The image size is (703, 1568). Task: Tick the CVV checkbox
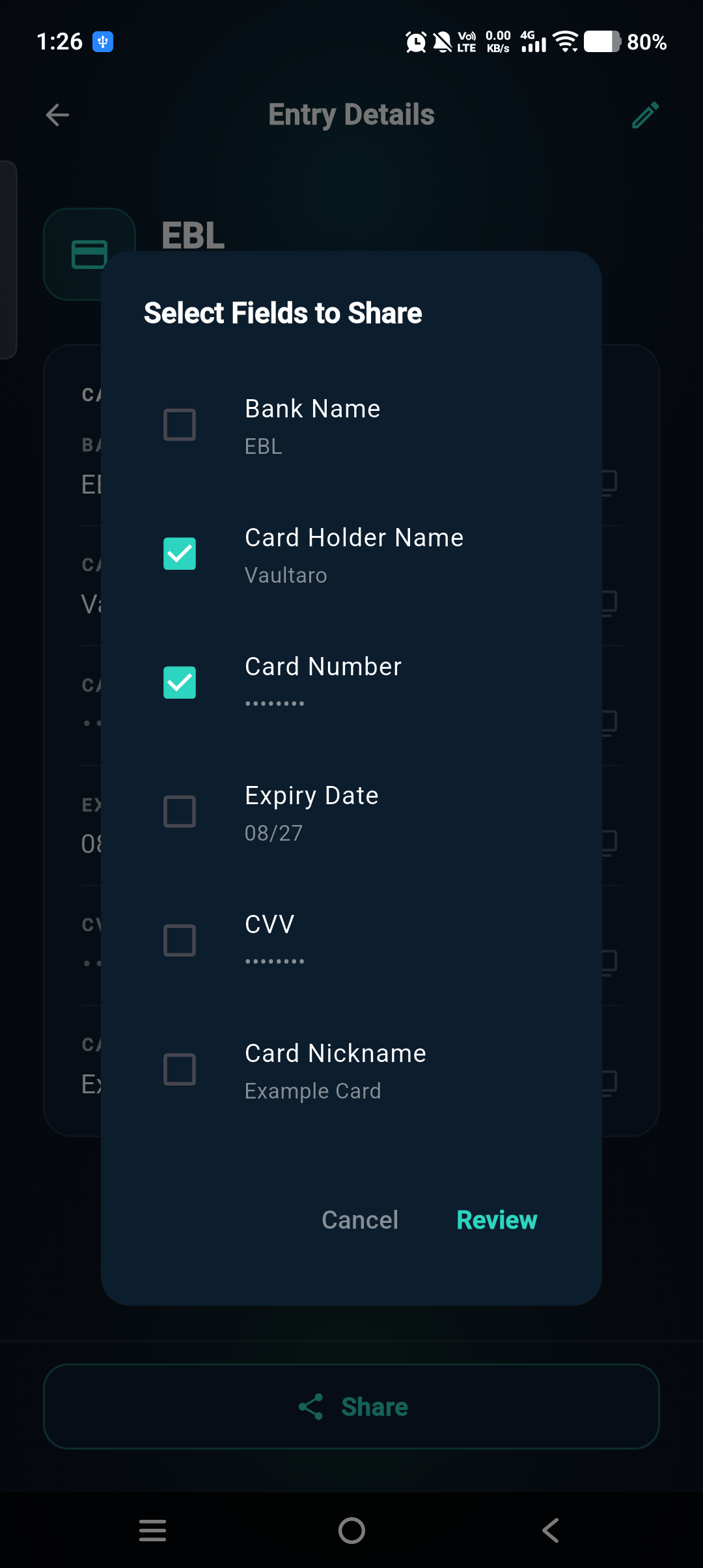(x=180, y=940)
